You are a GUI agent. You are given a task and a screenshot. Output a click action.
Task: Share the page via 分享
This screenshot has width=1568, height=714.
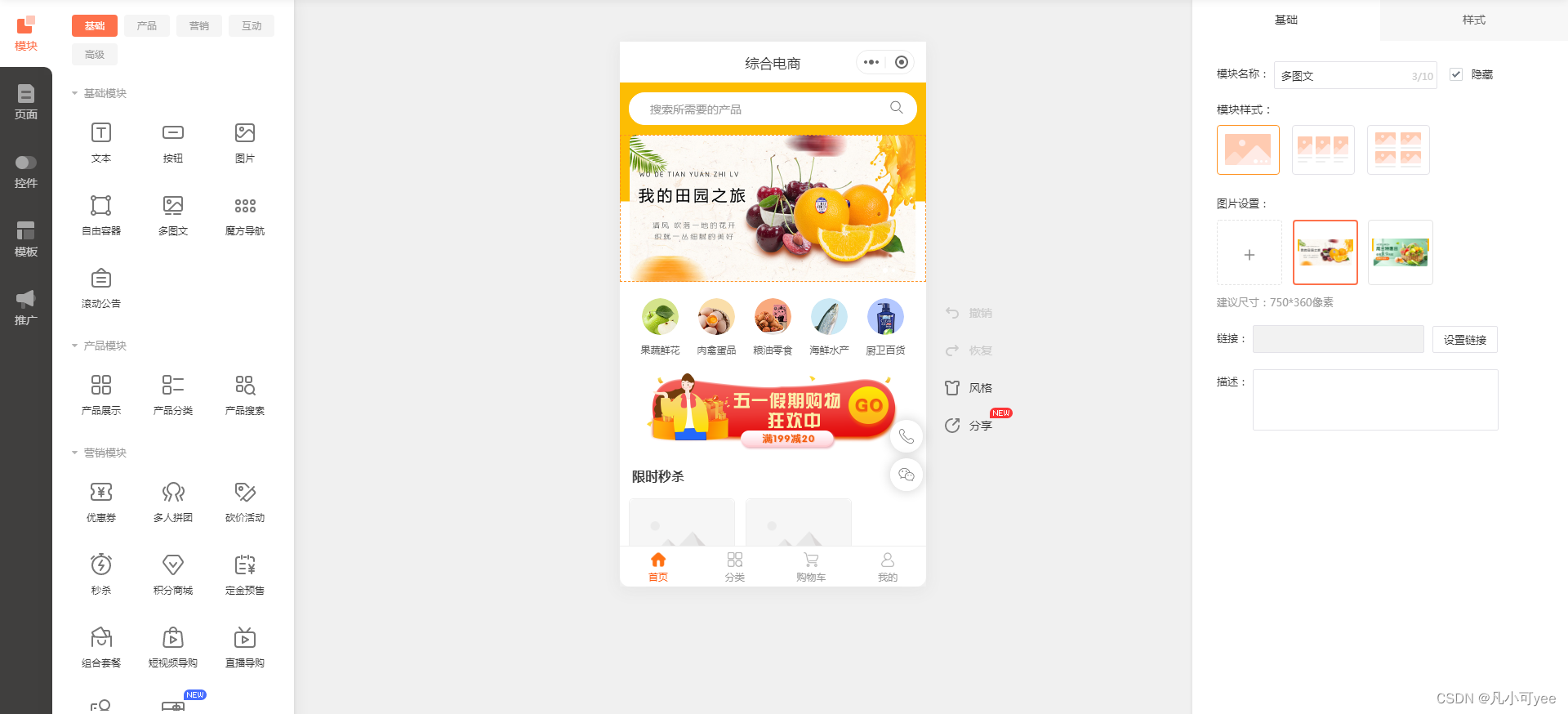point(969,426)
